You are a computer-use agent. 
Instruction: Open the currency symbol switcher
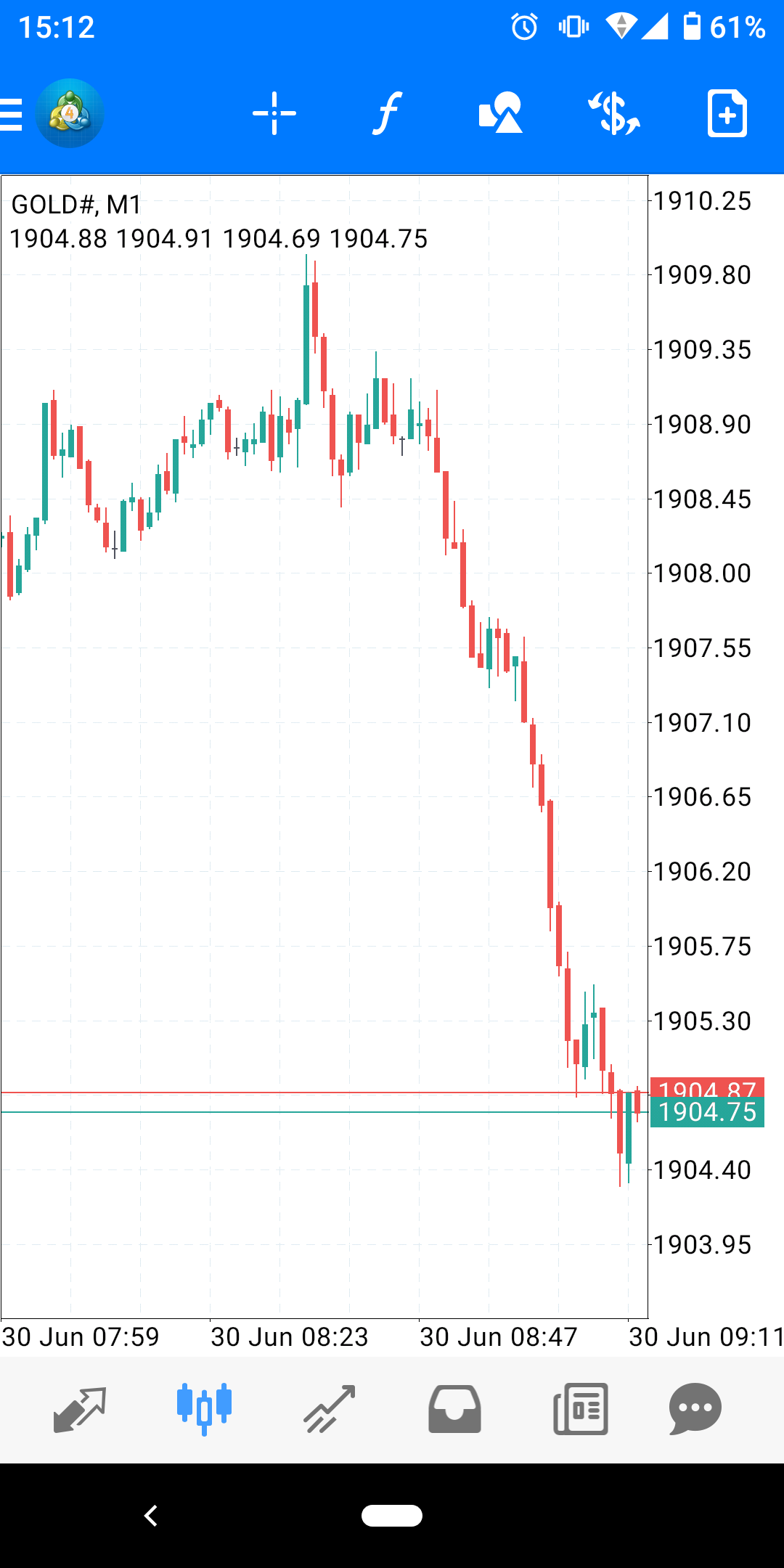coord(614,114)
